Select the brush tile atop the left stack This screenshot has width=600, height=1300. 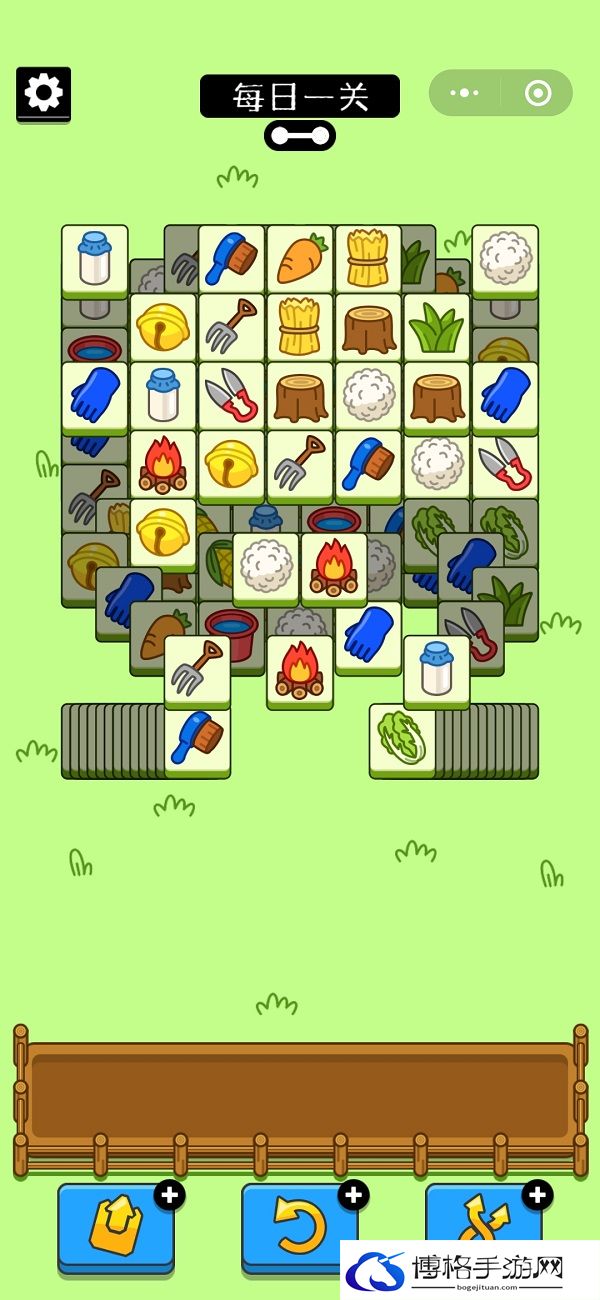[198, 738]
